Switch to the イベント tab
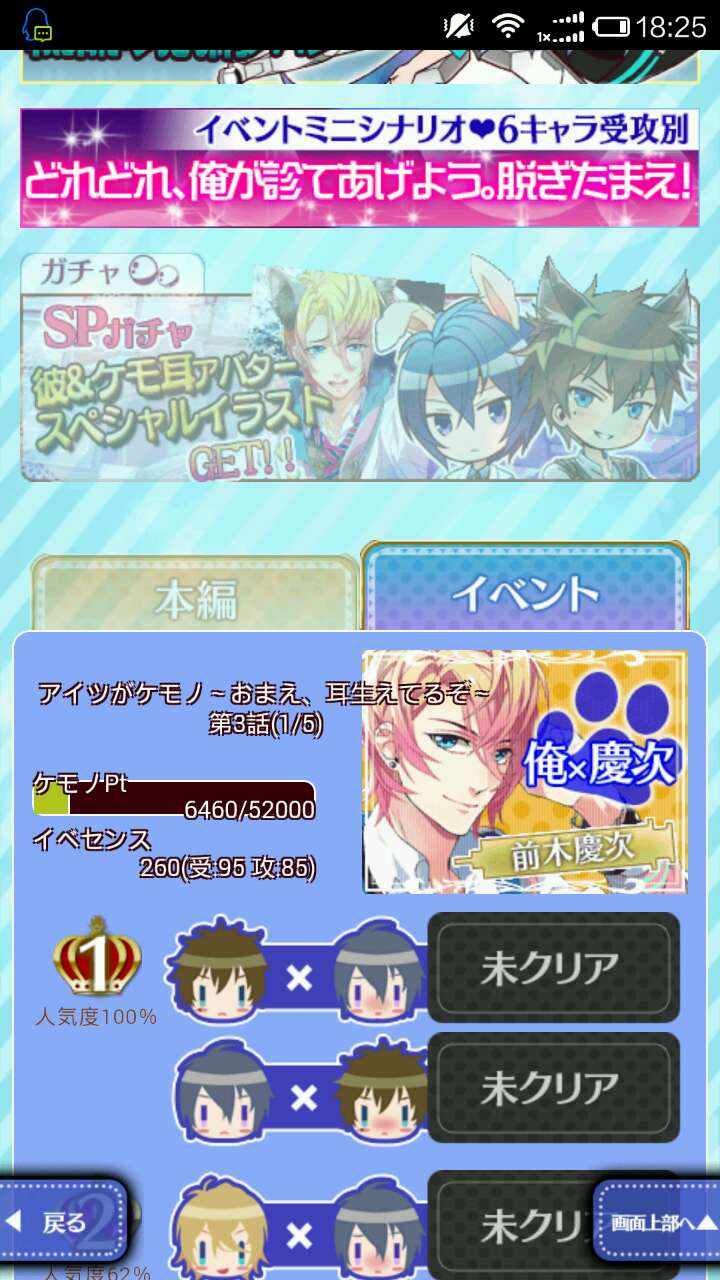 [x=525, y=594]
